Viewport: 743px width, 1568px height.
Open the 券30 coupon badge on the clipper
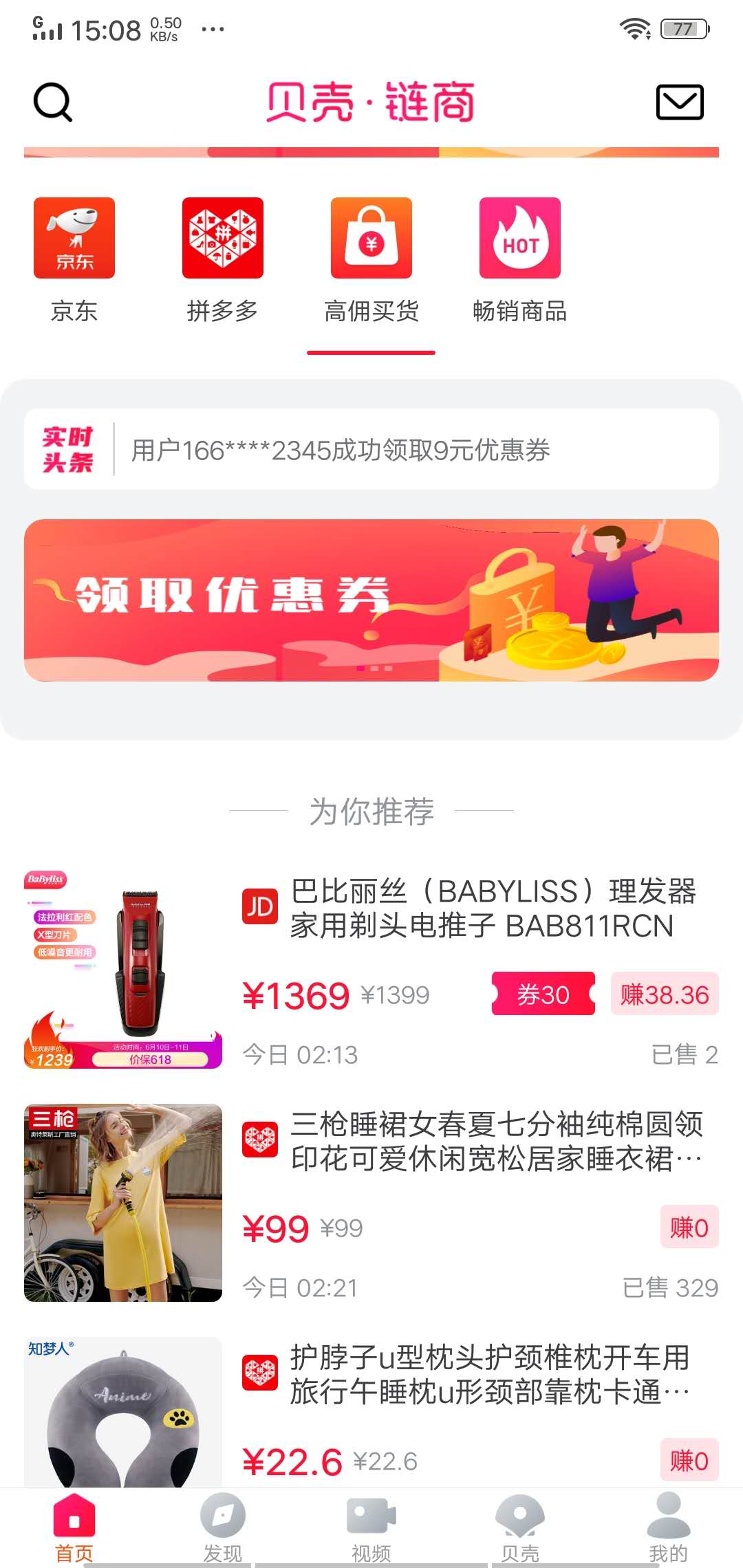[x=543, y=994]
